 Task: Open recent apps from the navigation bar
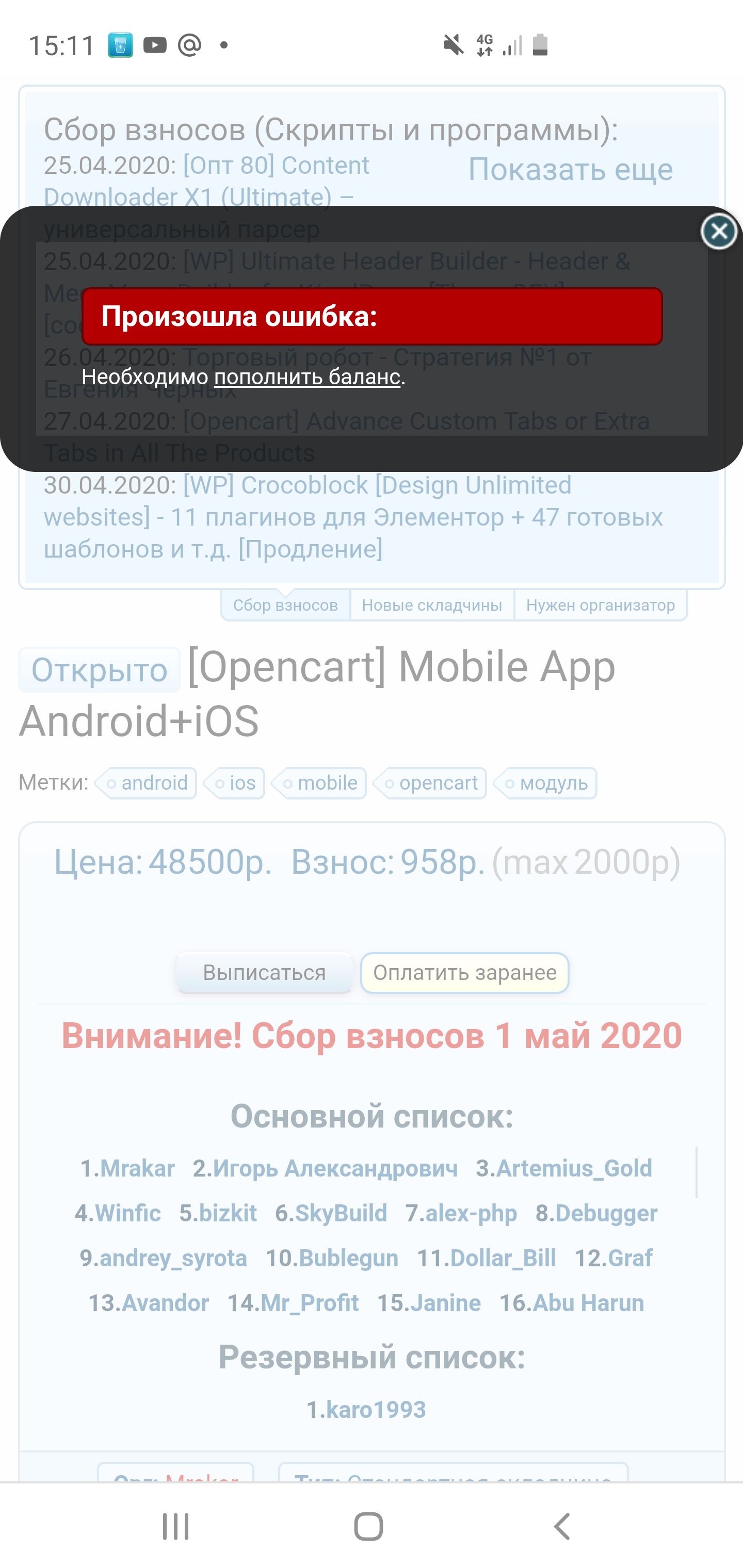click(176, 1526)
